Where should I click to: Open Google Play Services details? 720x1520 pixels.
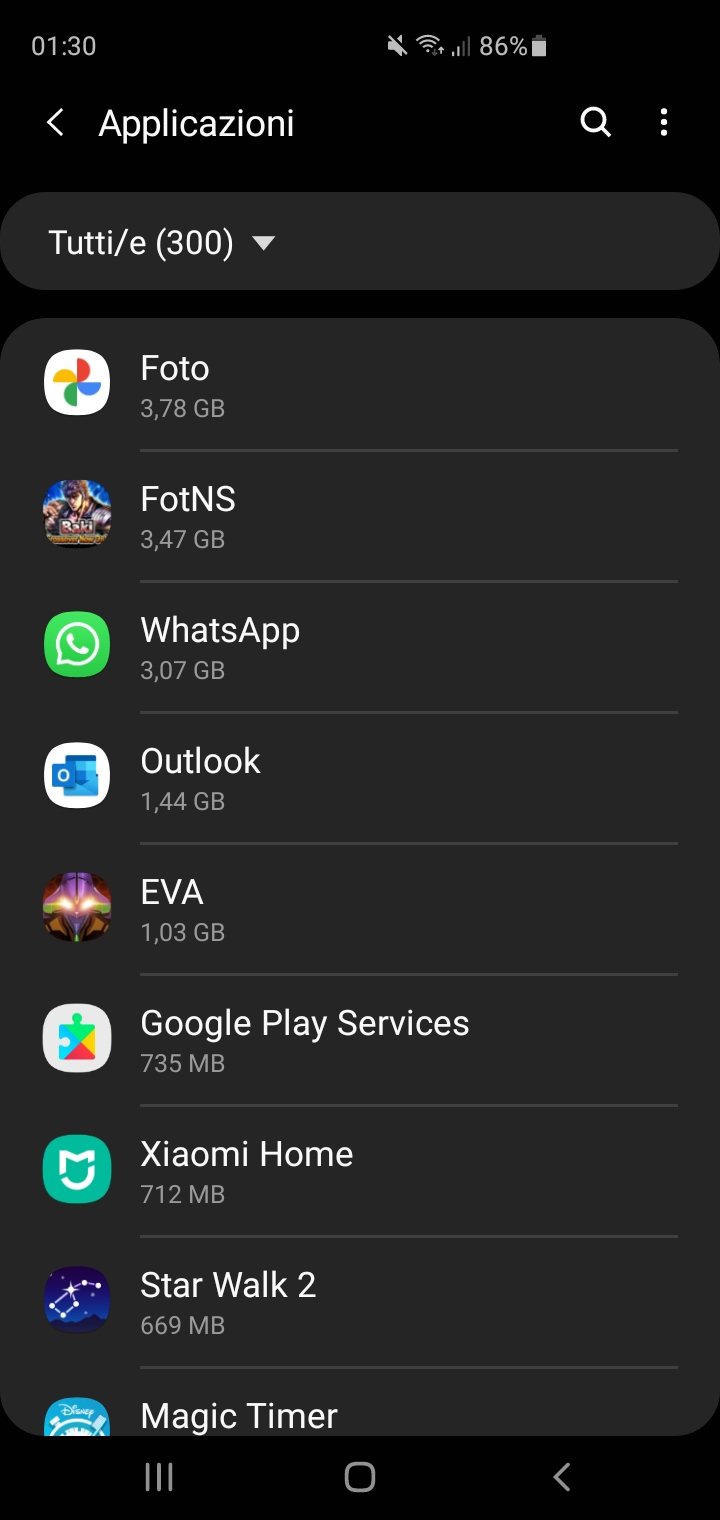(x=360, y=1040)
